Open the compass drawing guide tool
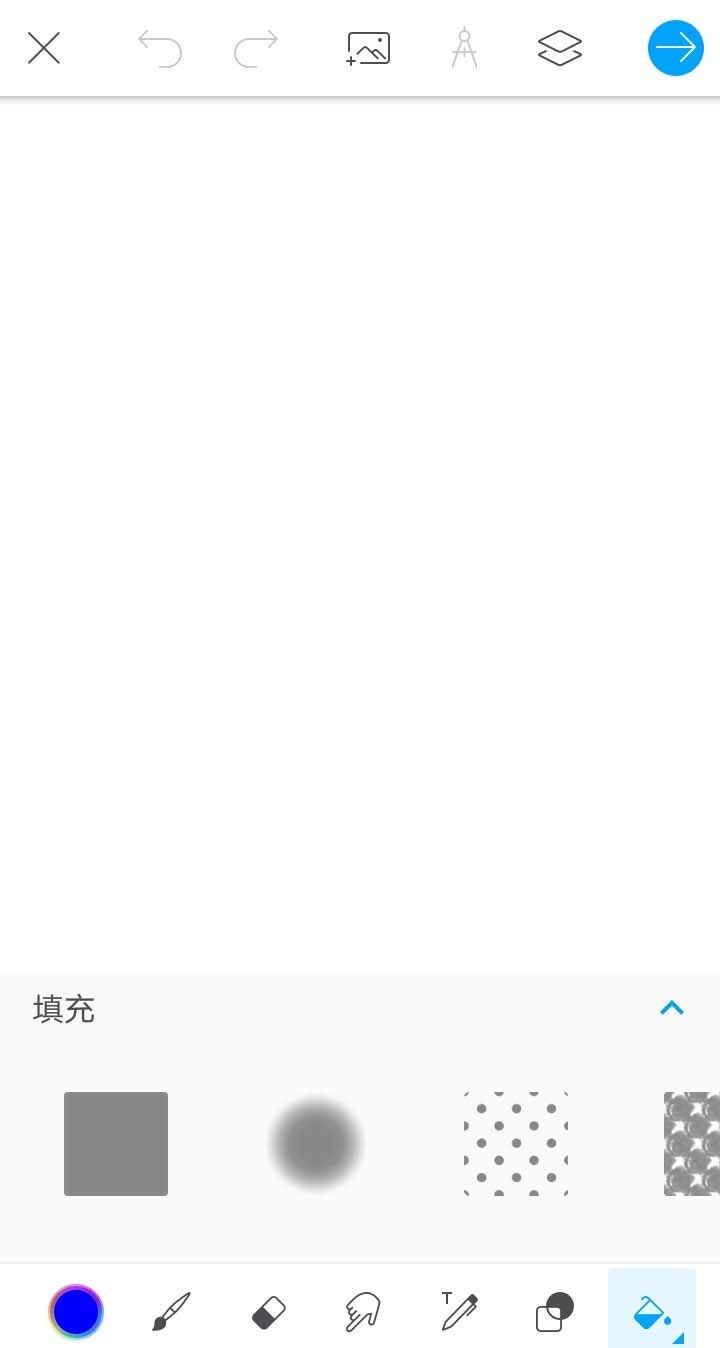This screenshot has width=720, height=1348. click(464, 48)
